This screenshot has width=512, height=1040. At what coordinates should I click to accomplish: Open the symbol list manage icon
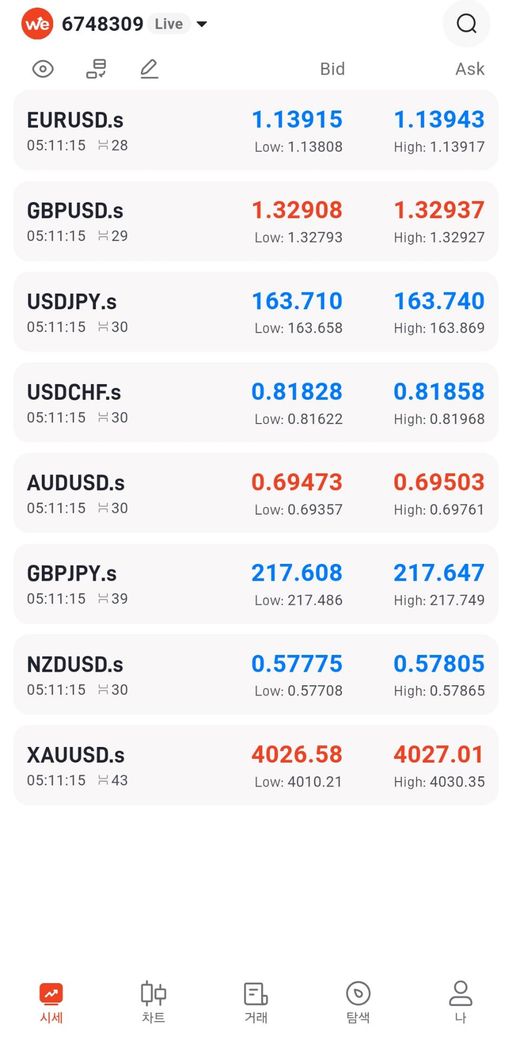96,69
